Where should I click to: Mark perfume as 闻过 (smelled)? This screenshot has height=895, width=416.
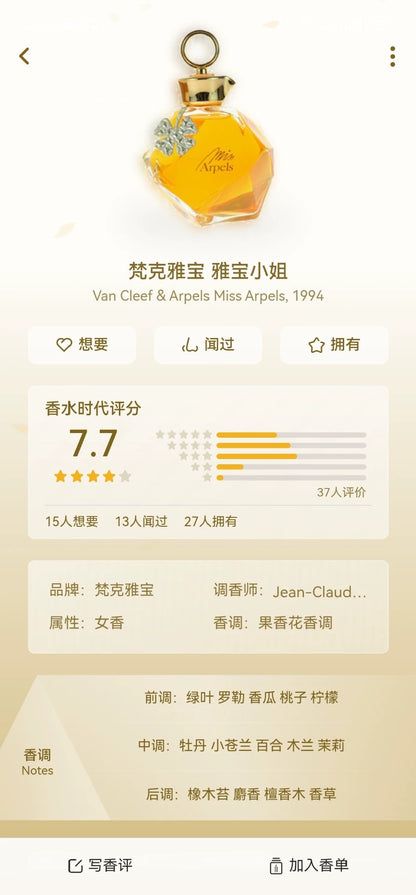pyautogui.click(x=208, y=345)
